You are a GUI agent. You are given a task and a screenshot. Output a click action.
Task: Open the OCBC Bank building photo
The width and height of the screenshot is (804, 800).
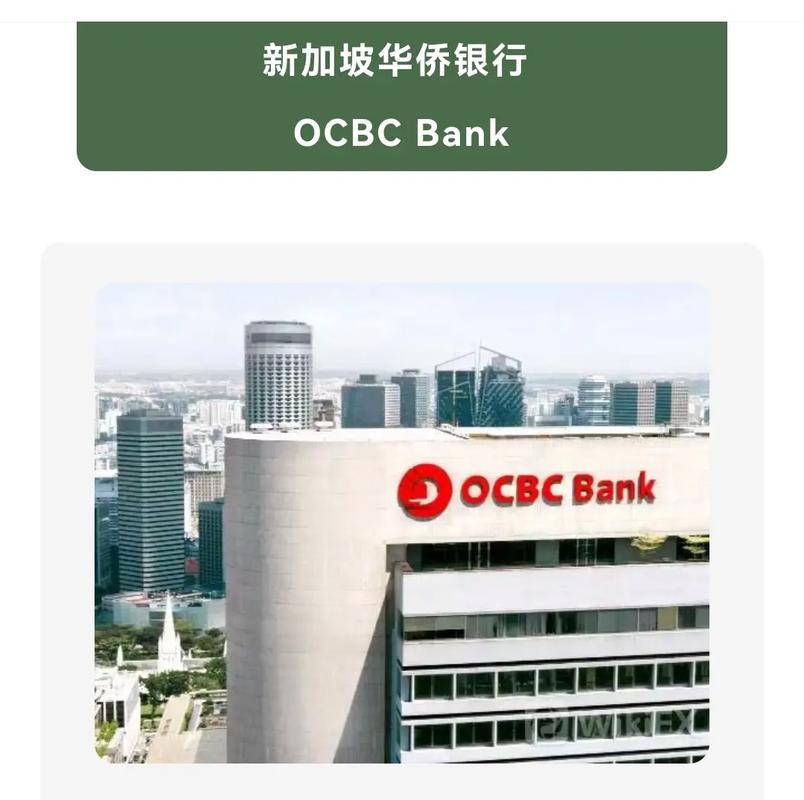point(402,522)
